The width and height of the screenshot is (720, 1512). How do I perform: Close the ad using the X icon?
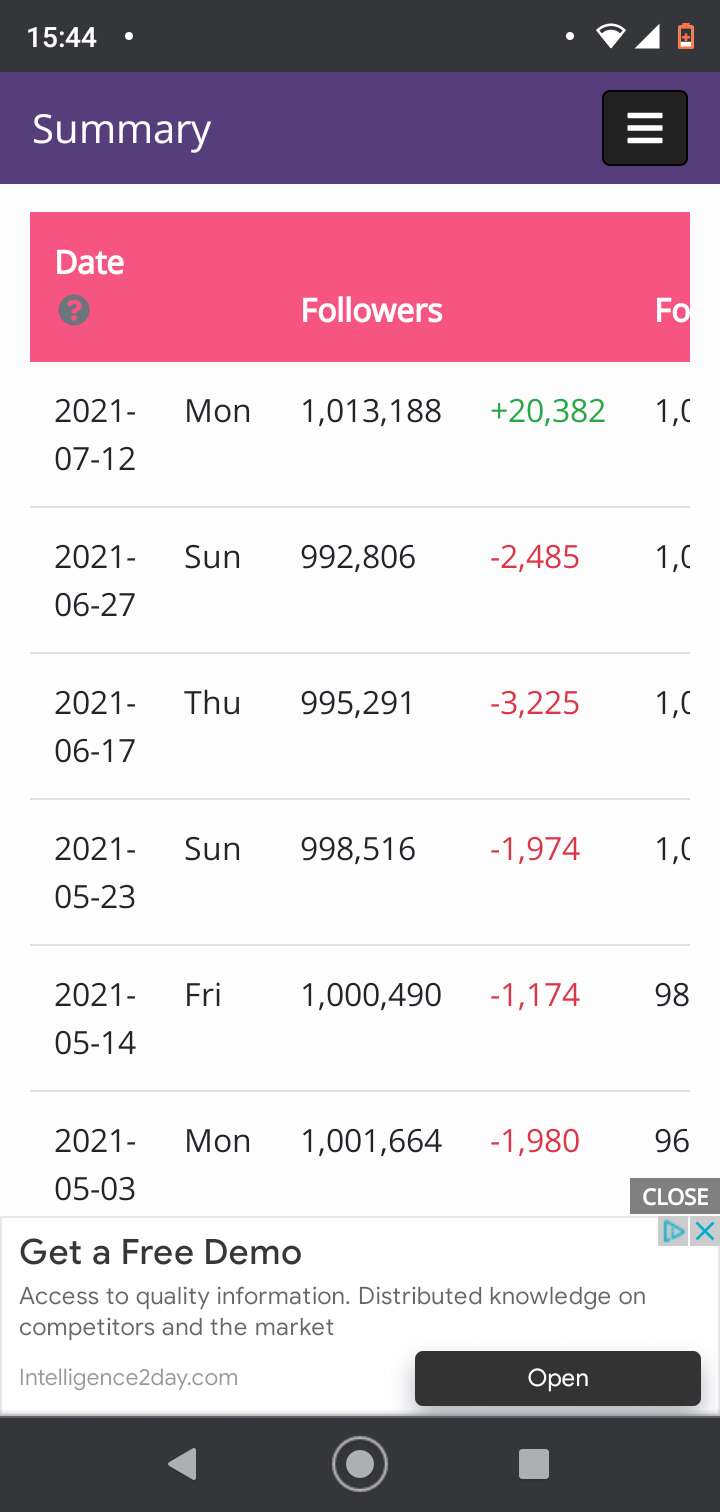[705, 1231]
